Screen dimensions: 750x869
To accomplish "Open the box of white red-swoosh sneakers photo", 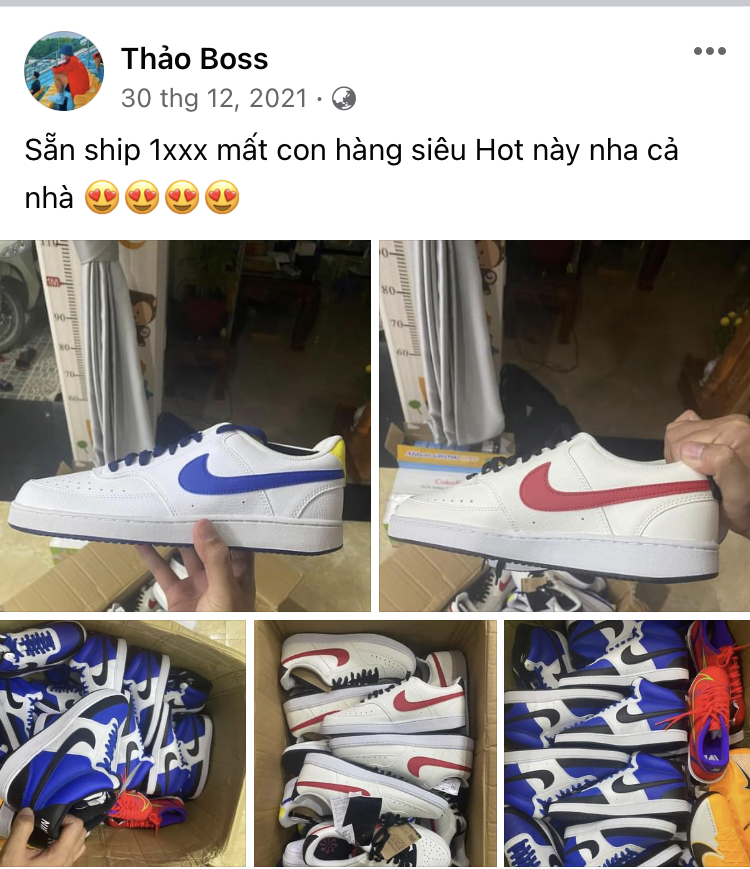I will click(375, 743).
